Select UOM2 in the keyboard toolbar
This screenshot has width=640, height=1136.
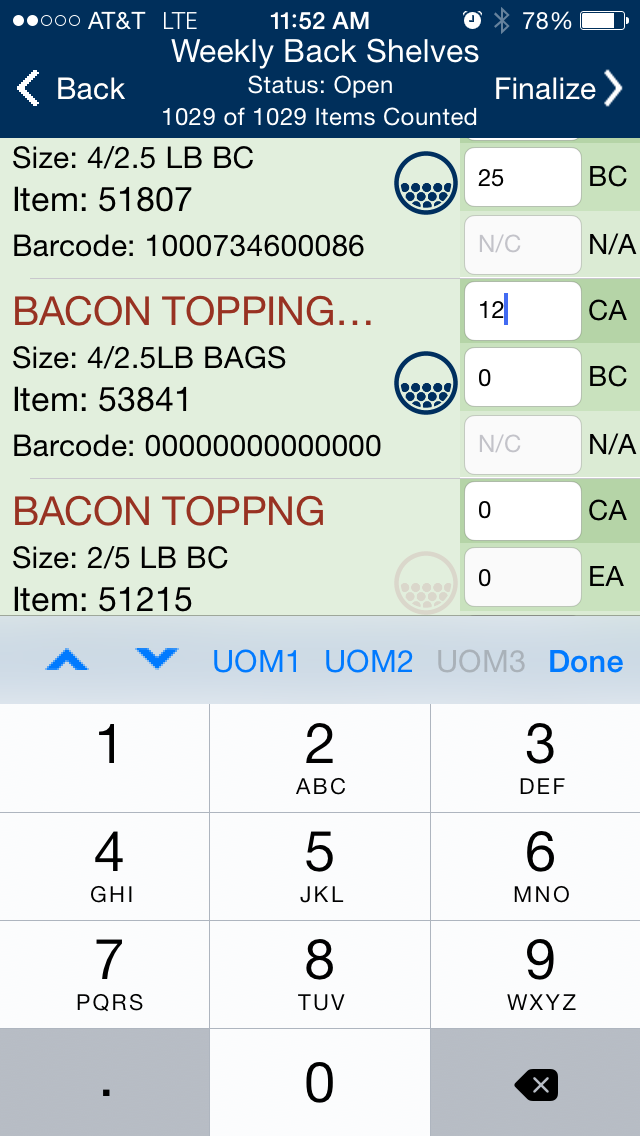point(368,662)
